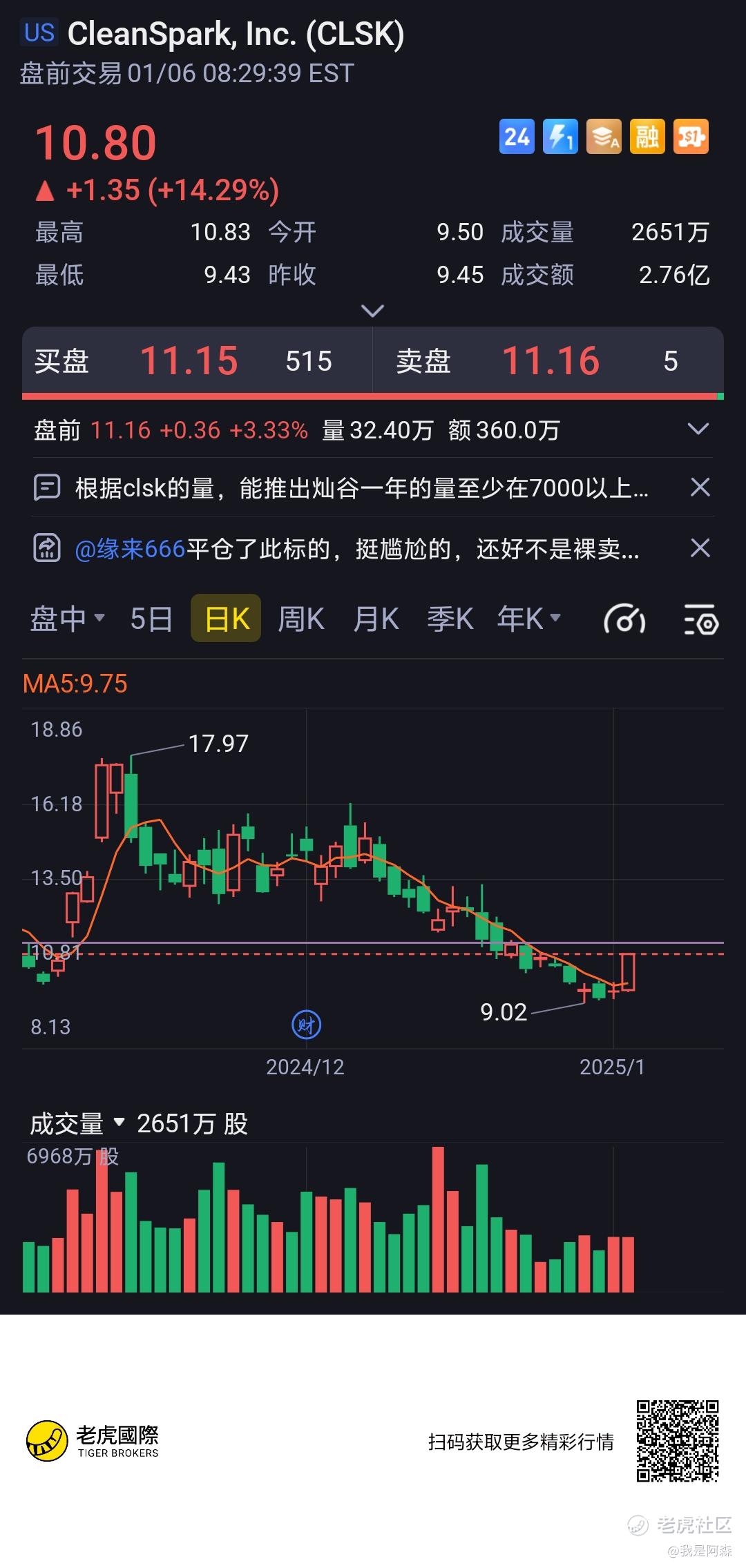Dismiss the @缘来666 post banner

[700, 548]
